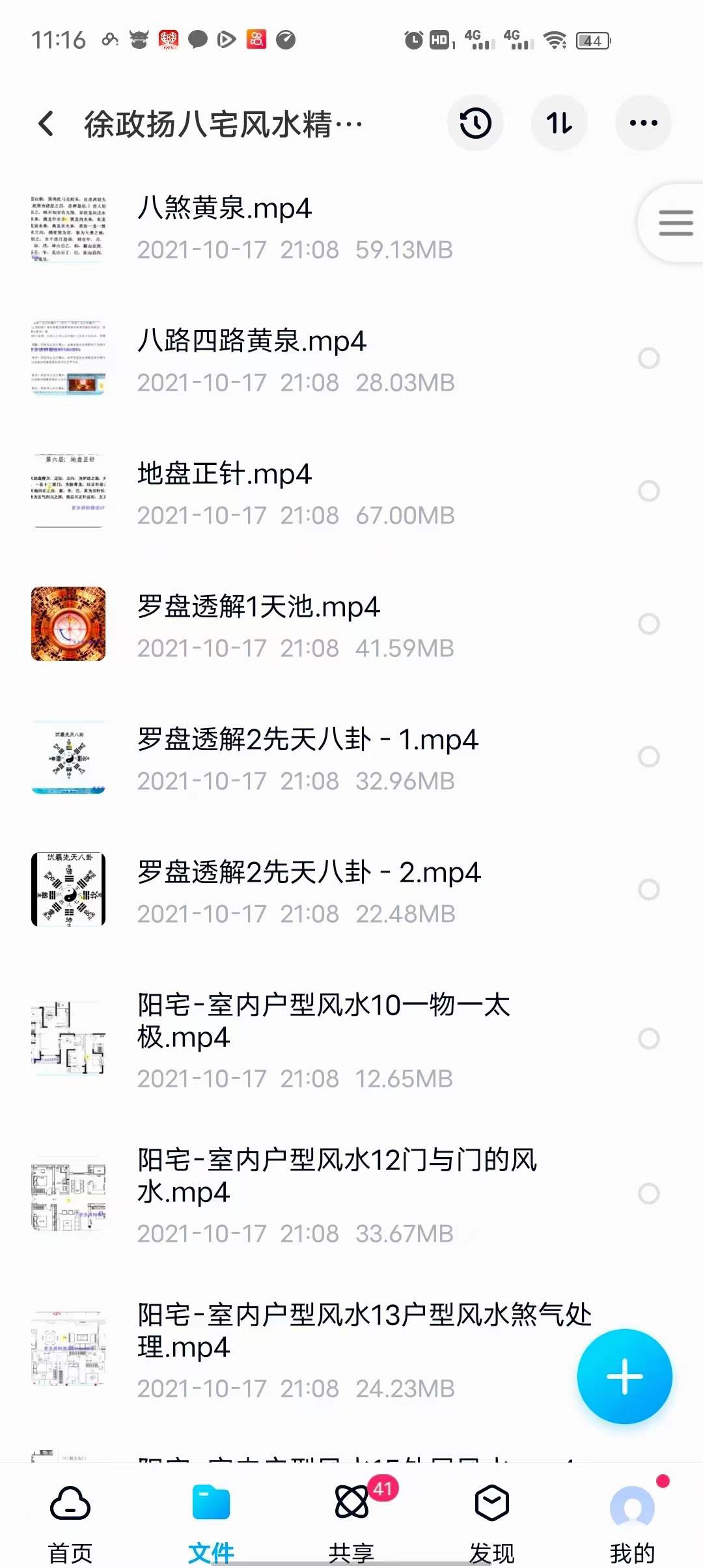Open the recent history clock icon

point(475,123)
